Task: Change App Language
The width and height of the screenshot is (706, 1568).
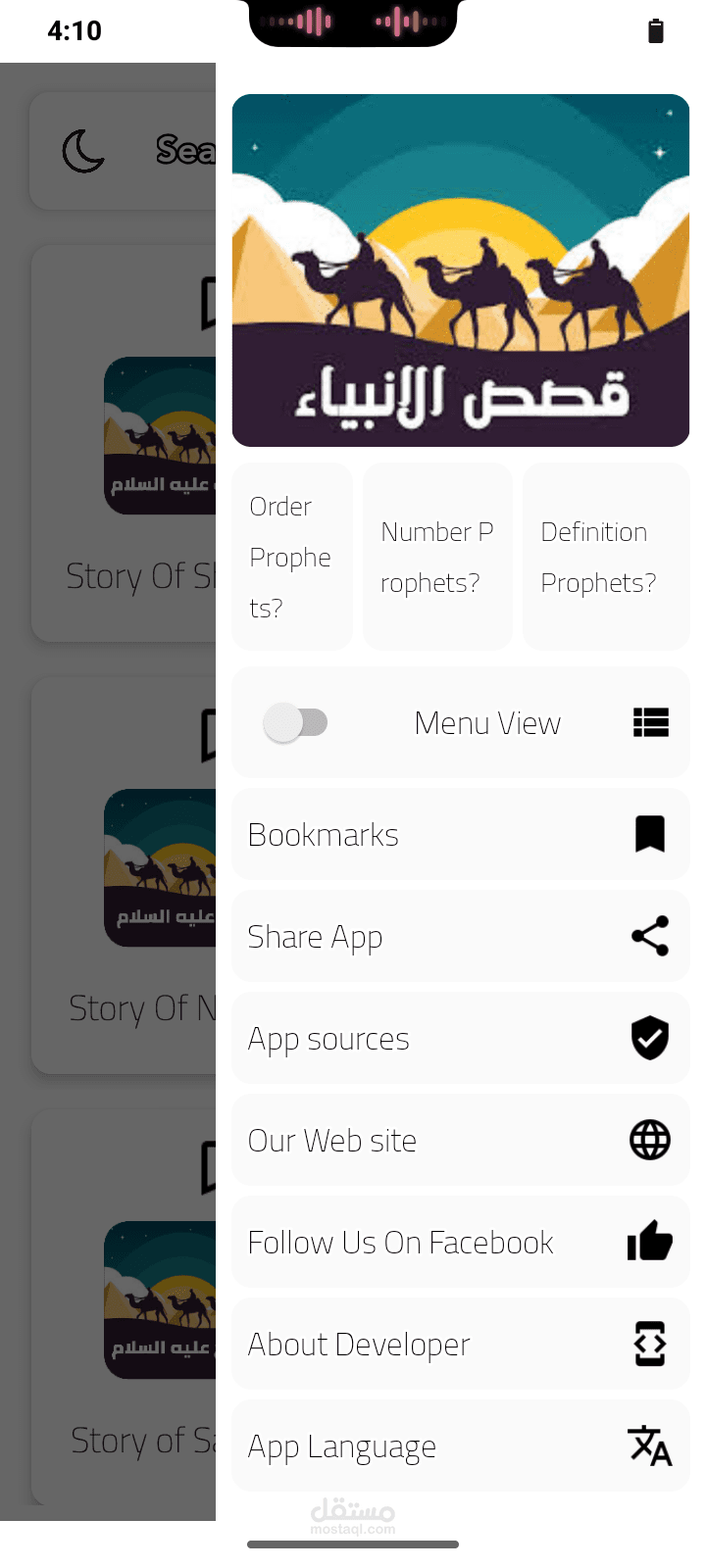Action: pos(460,1446)
